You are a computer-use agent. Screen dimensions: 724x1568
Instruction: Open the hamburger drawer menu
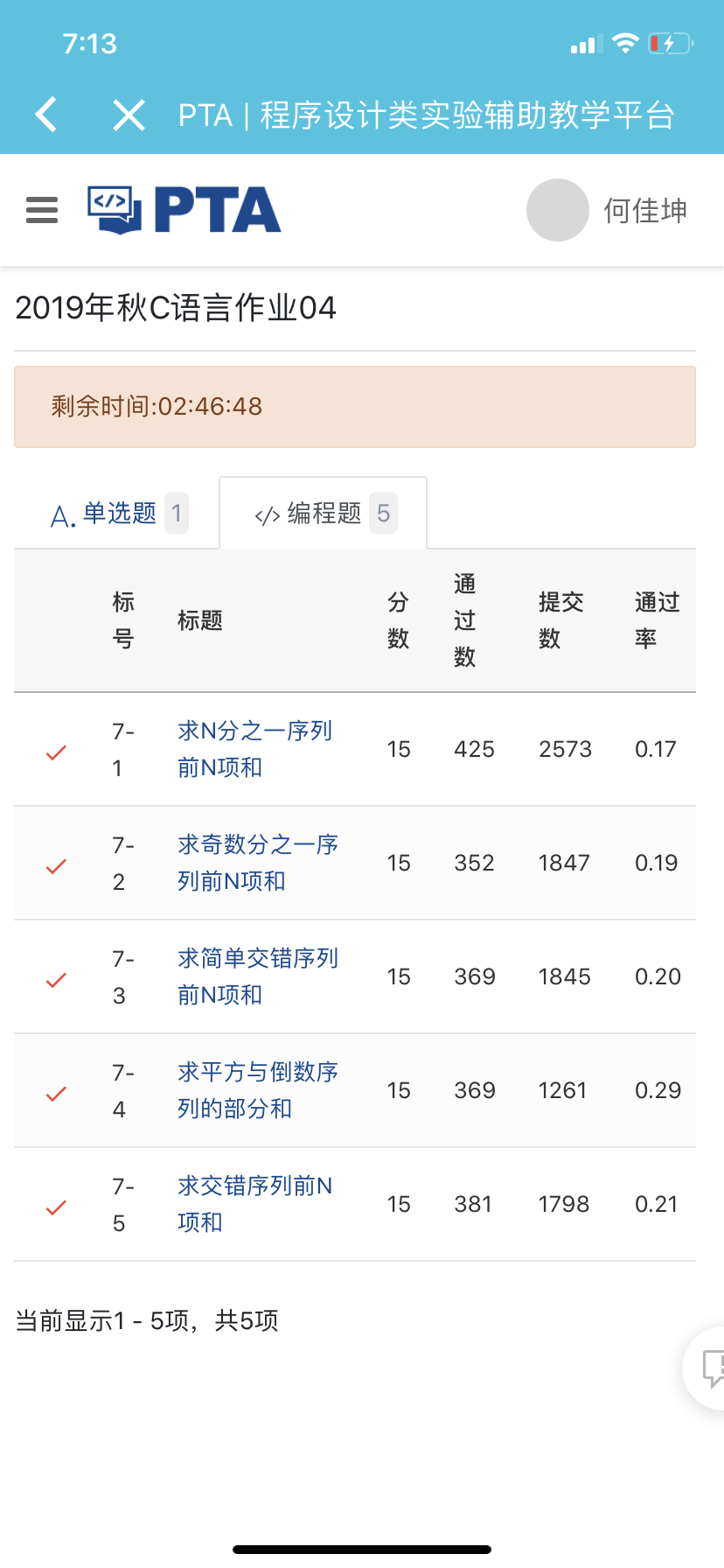coord(42,210)
